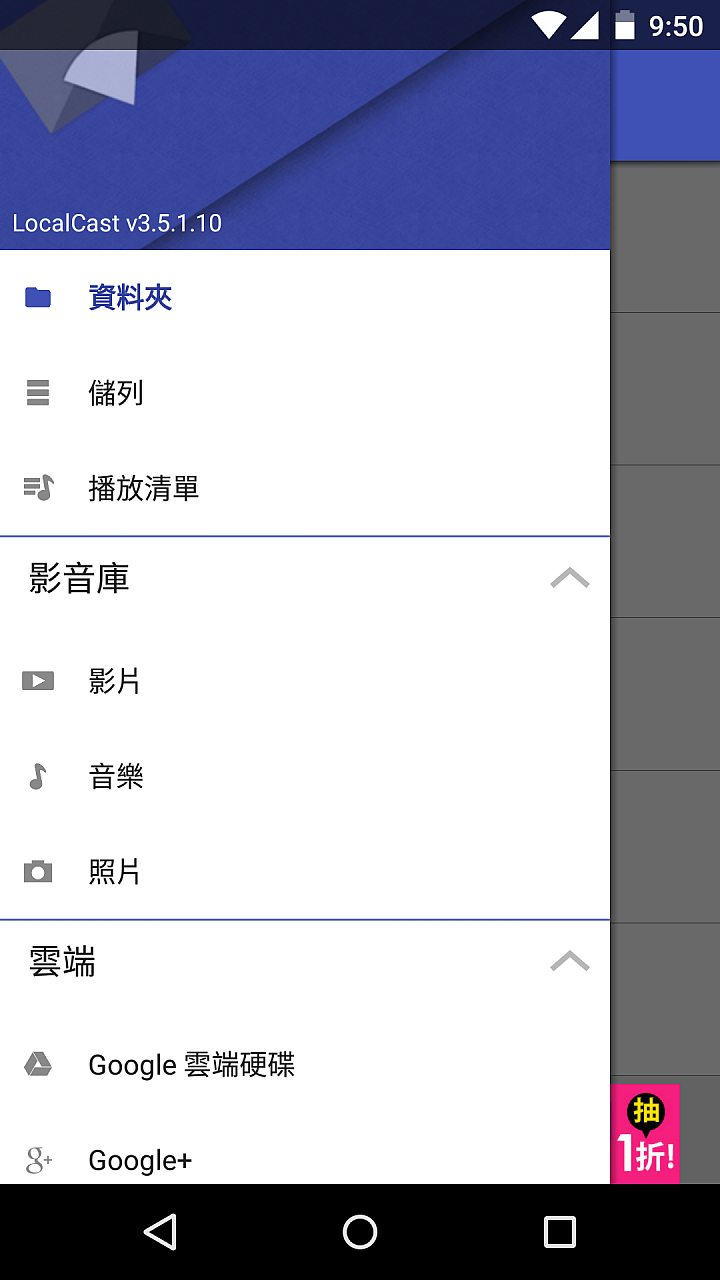Image resolution: width=720 pixels, height=1280 pixels.
Task: Collapse the 影音庫 section
Action: (x=569, y=579)
